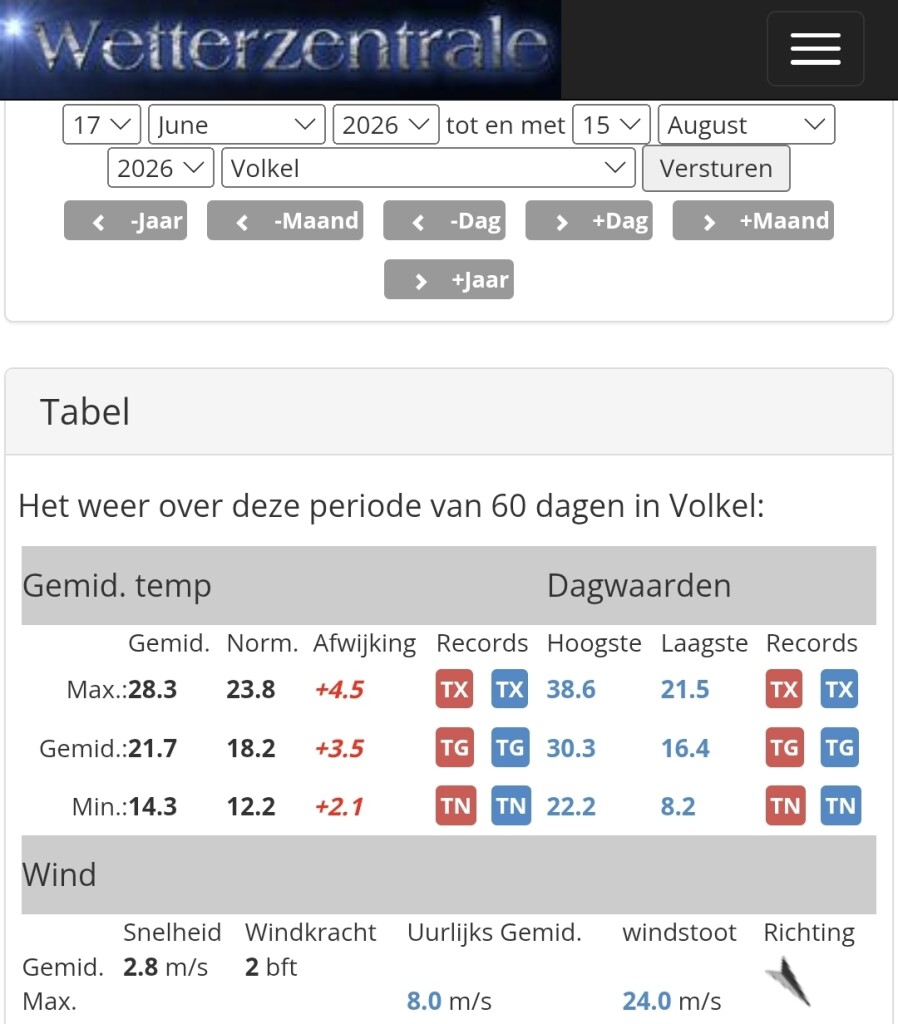Go back one month with -Maand
This screenshot has width=898, height=1024.
[285, 220]
